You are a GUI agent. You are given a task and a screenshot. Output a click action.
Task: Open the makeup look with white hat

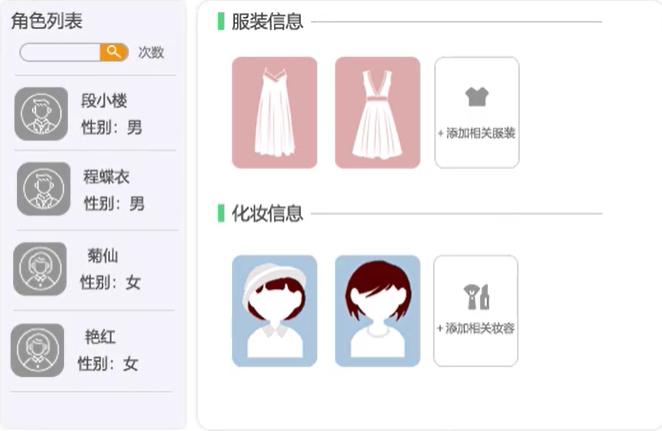(274, 310)
